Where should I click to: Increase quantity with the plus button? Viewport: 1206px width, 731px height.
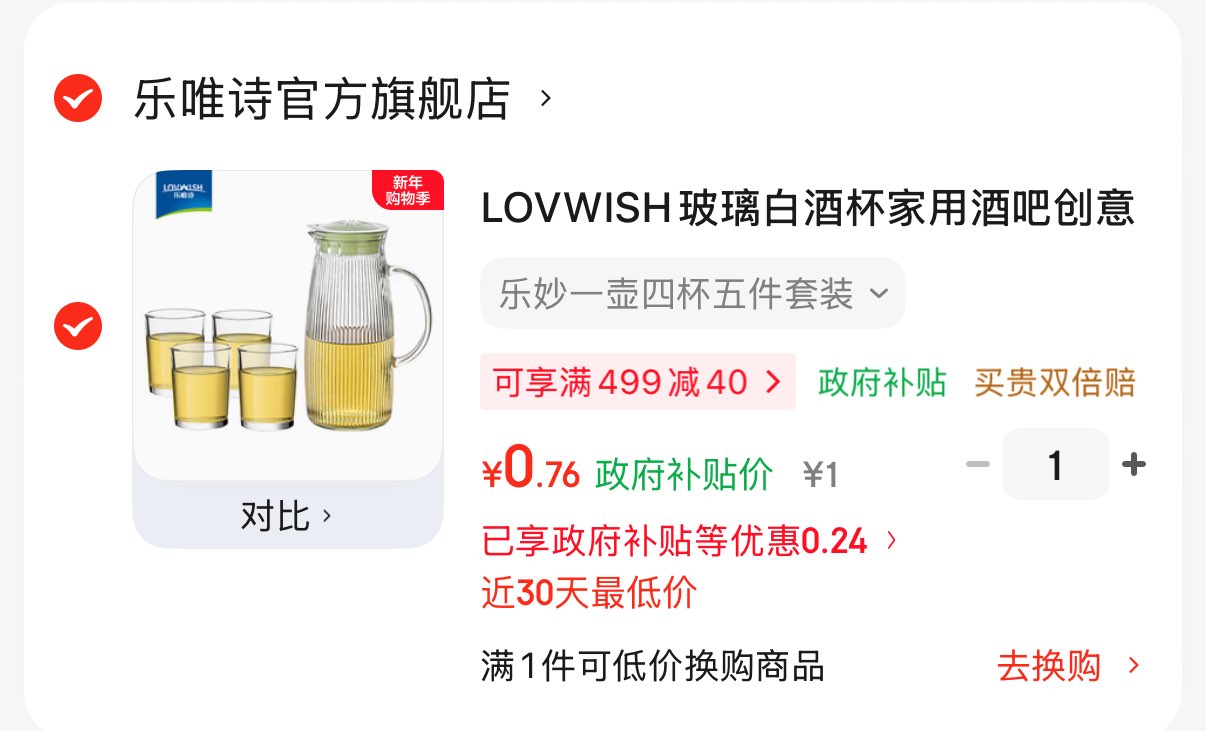(x=1133, y=464)
